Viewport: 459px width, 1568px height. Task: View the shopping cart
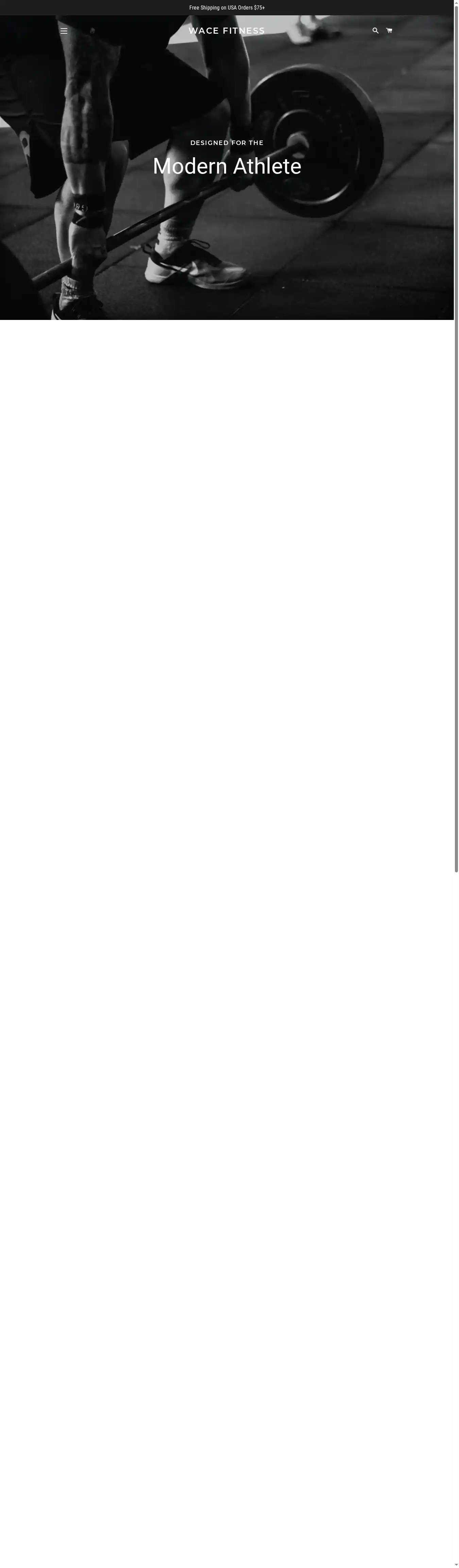click(389, 30)
